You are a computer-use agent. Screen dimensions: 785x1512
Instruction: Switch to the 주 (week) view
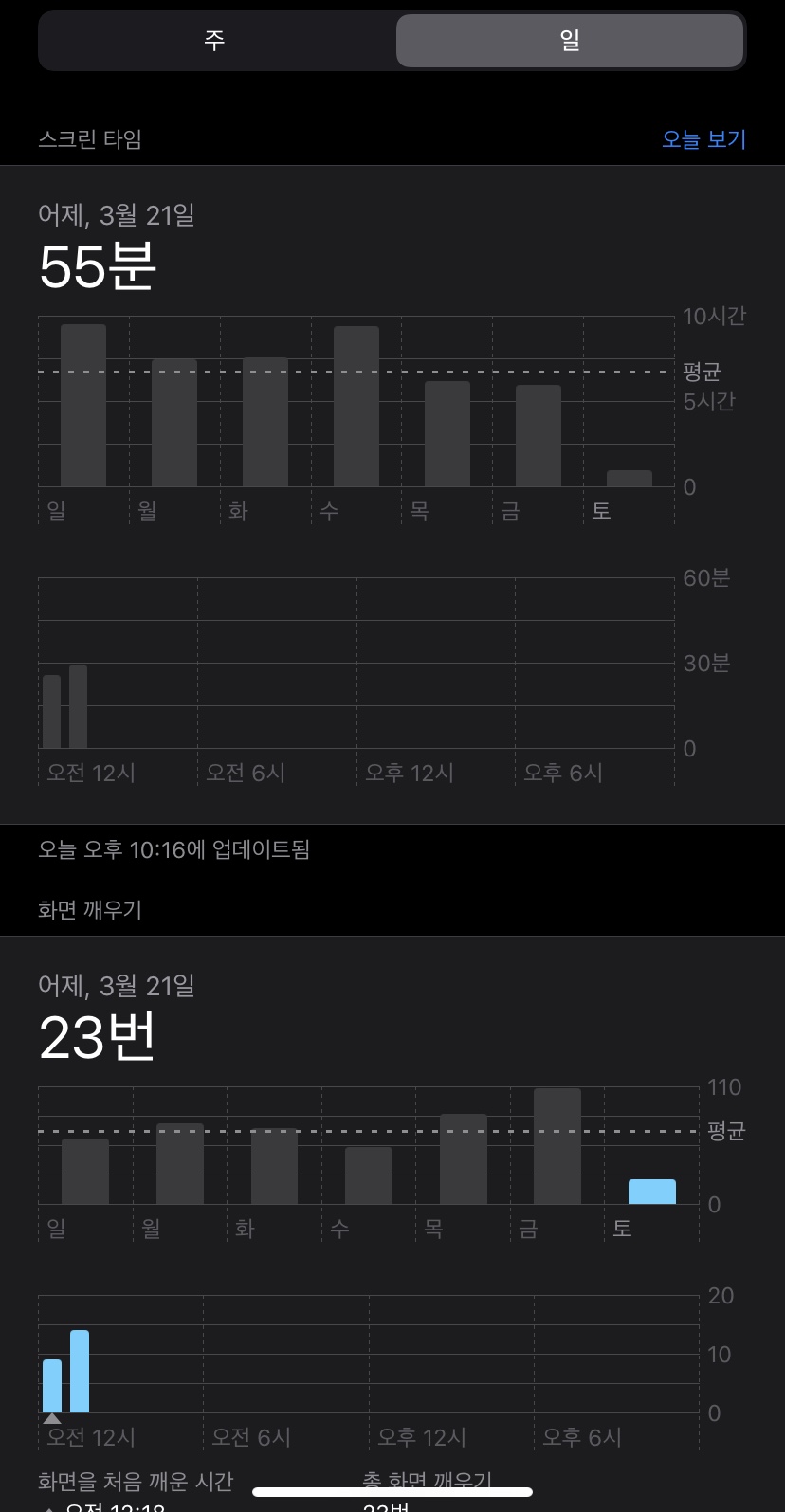click(214, 41)
